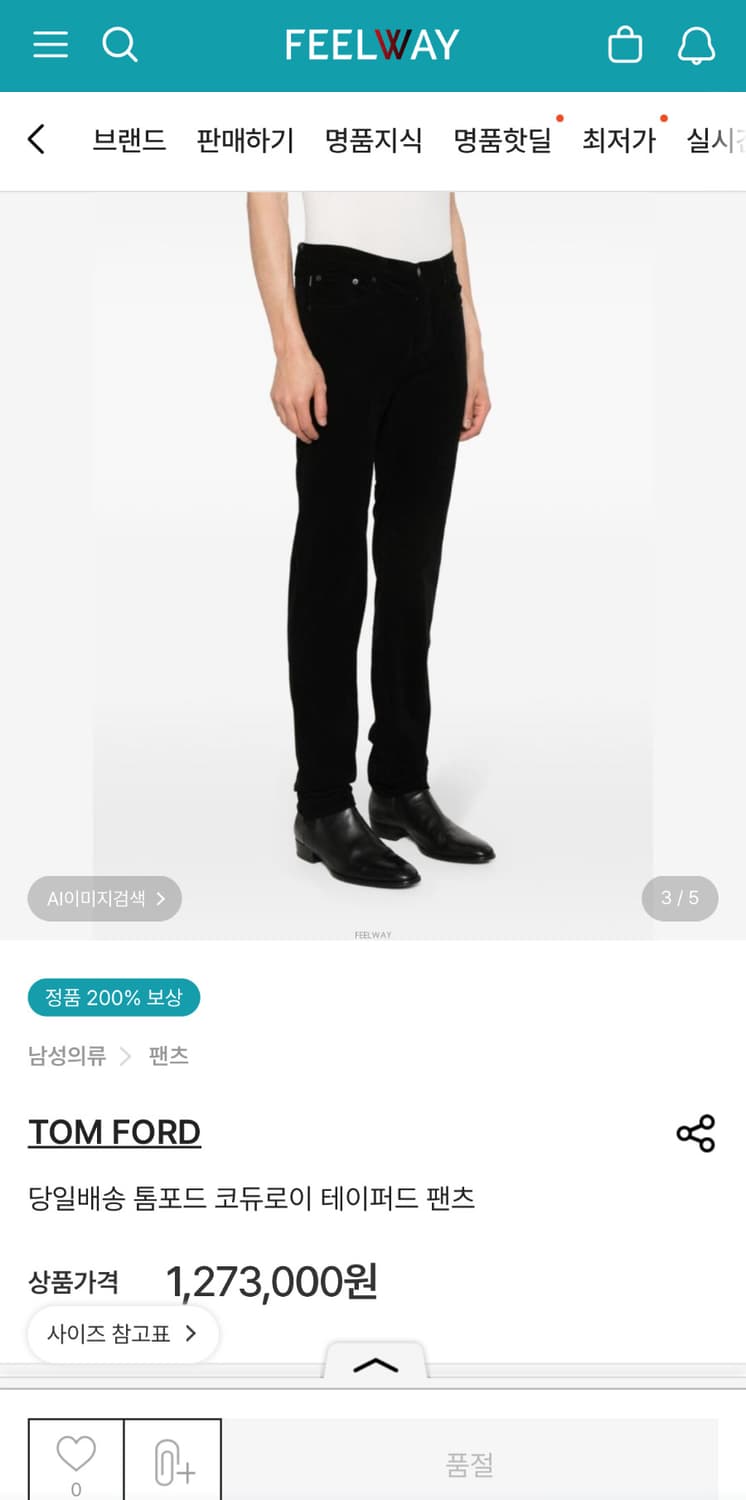Open the shopping bag

click(624, 45)
